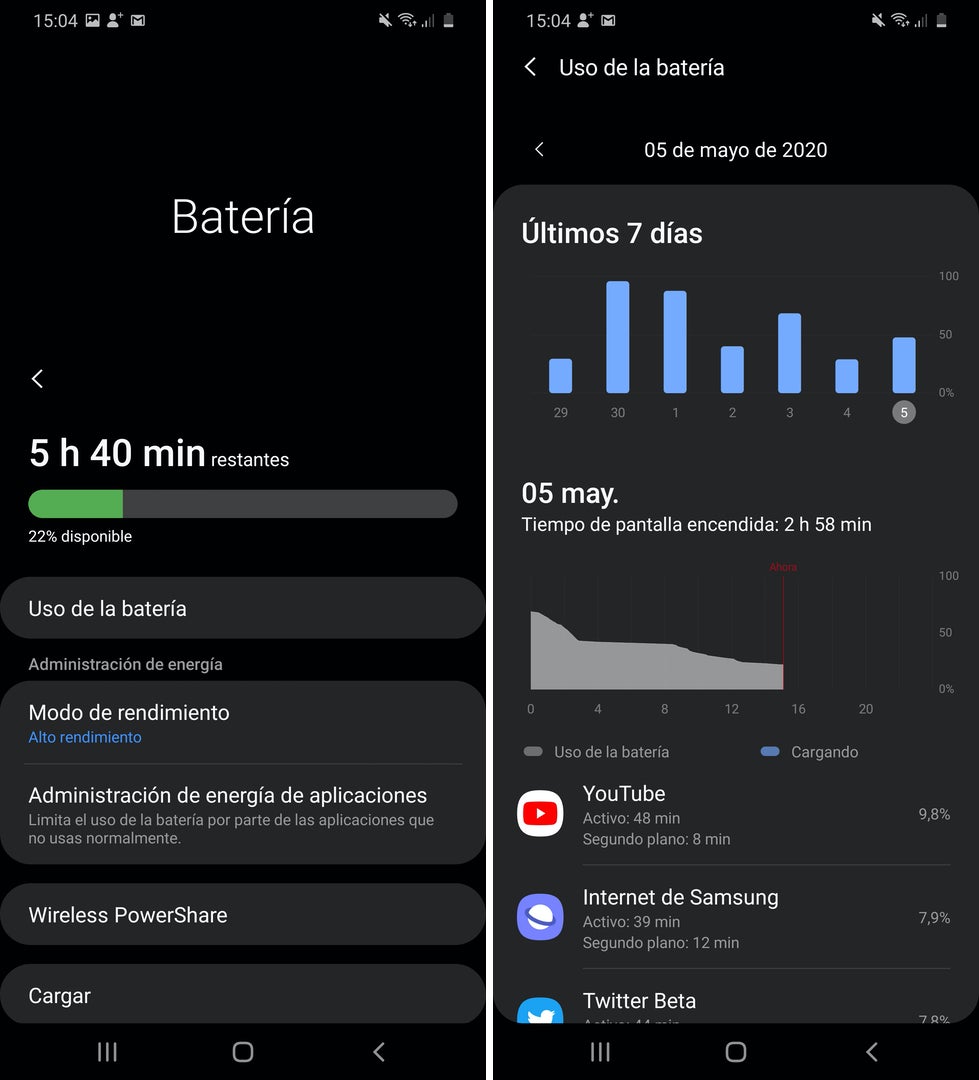The width and height of the screenshot is (979, 1080).
Task: Select the bar for day 5 in the chart
Action: (903, 365)
